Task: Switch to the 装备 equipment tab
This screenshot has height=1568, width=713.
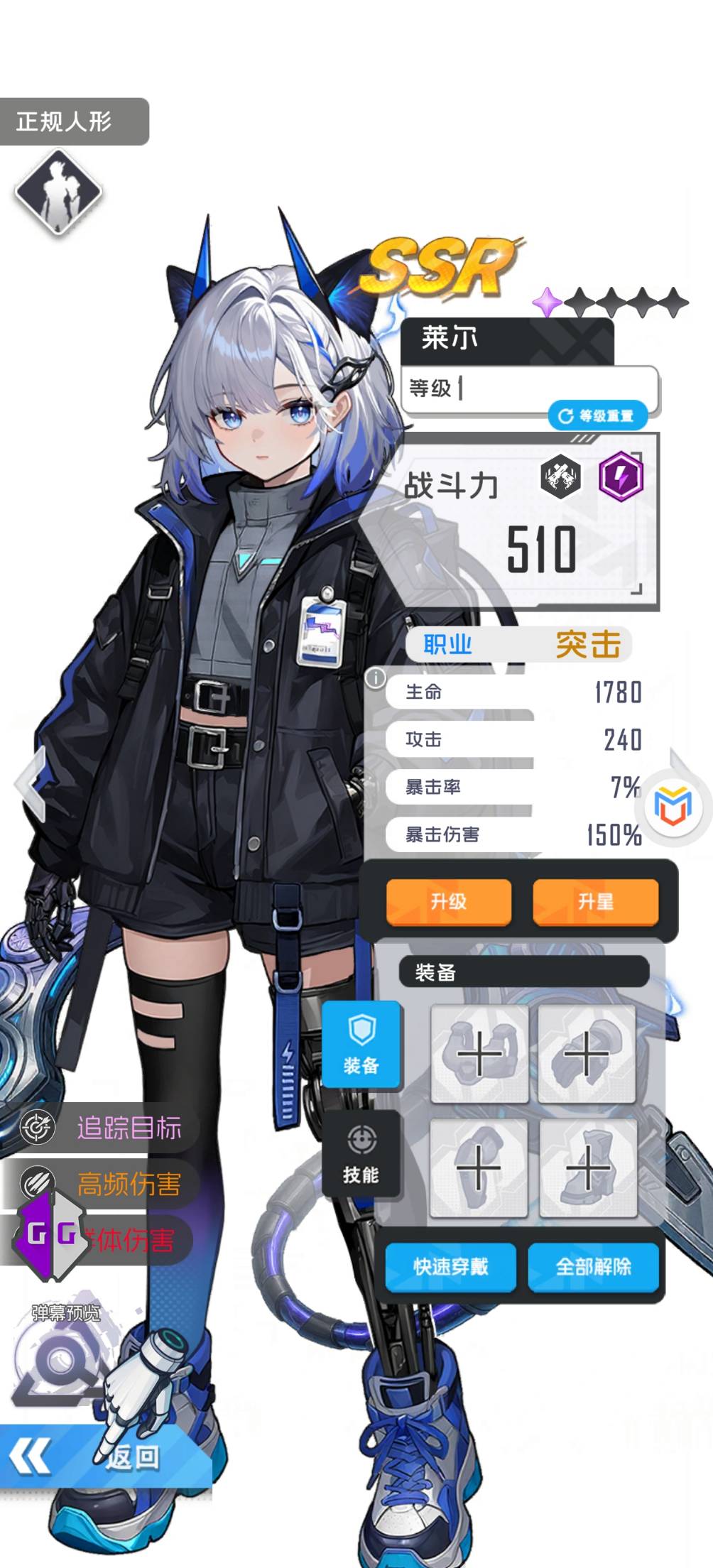Action: (361, 1044)
